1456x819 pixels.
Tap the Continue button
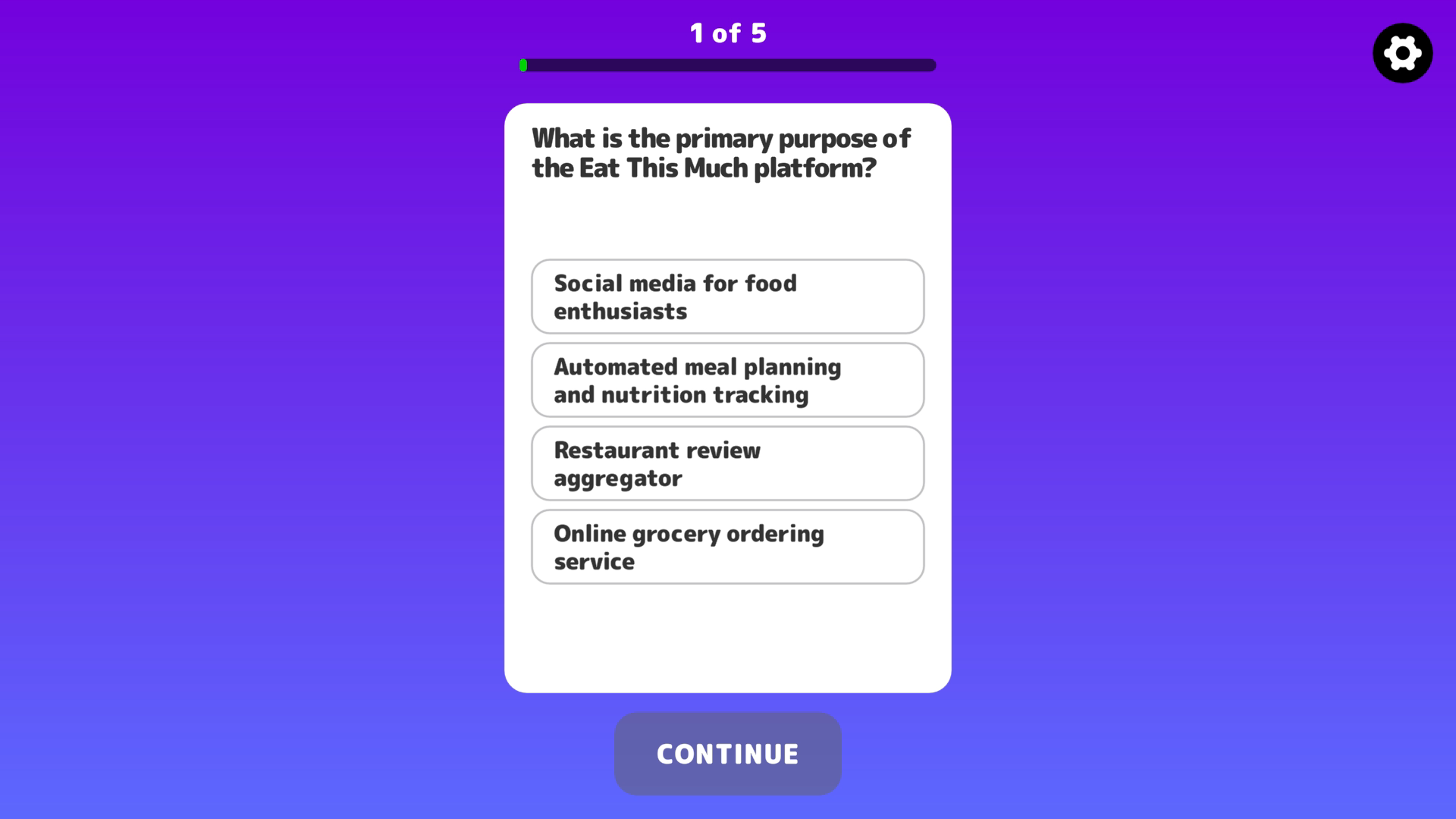coord(727,754)
